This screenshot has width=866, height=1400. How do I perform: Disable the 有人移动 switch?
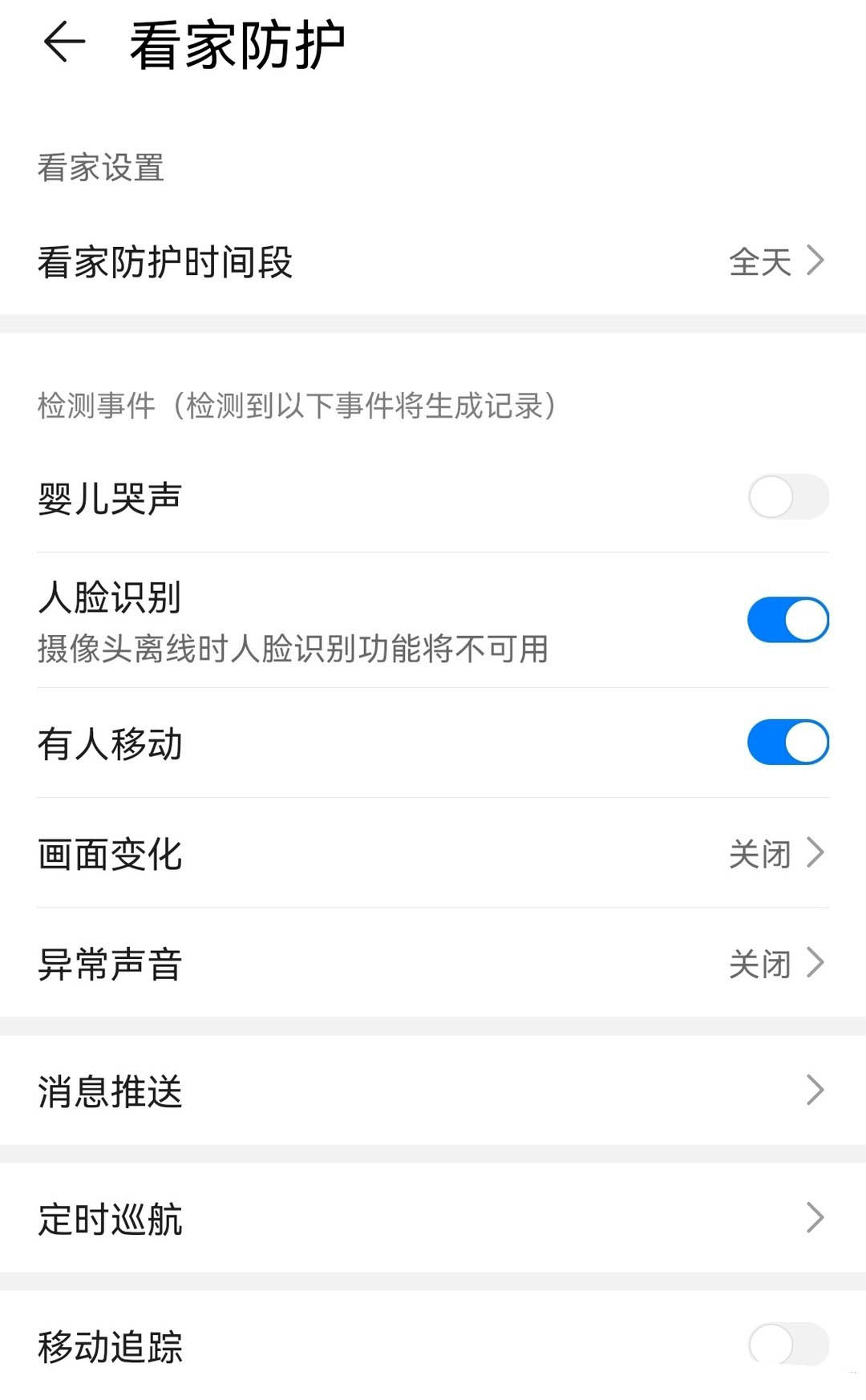[x=788, y=742]
